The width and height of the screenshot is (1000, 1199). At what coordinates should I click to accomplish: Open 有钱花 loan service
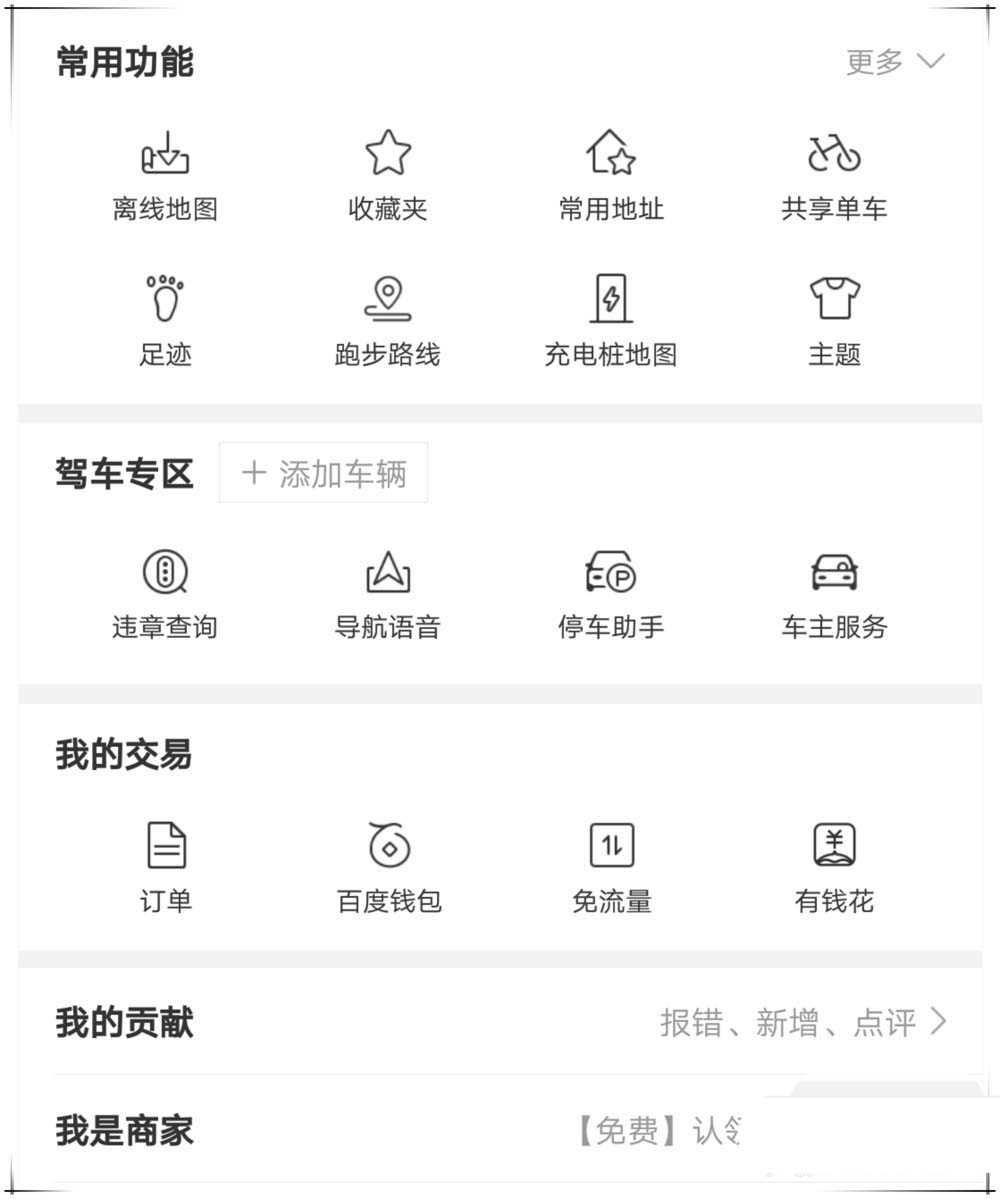[x=834, y=867]
